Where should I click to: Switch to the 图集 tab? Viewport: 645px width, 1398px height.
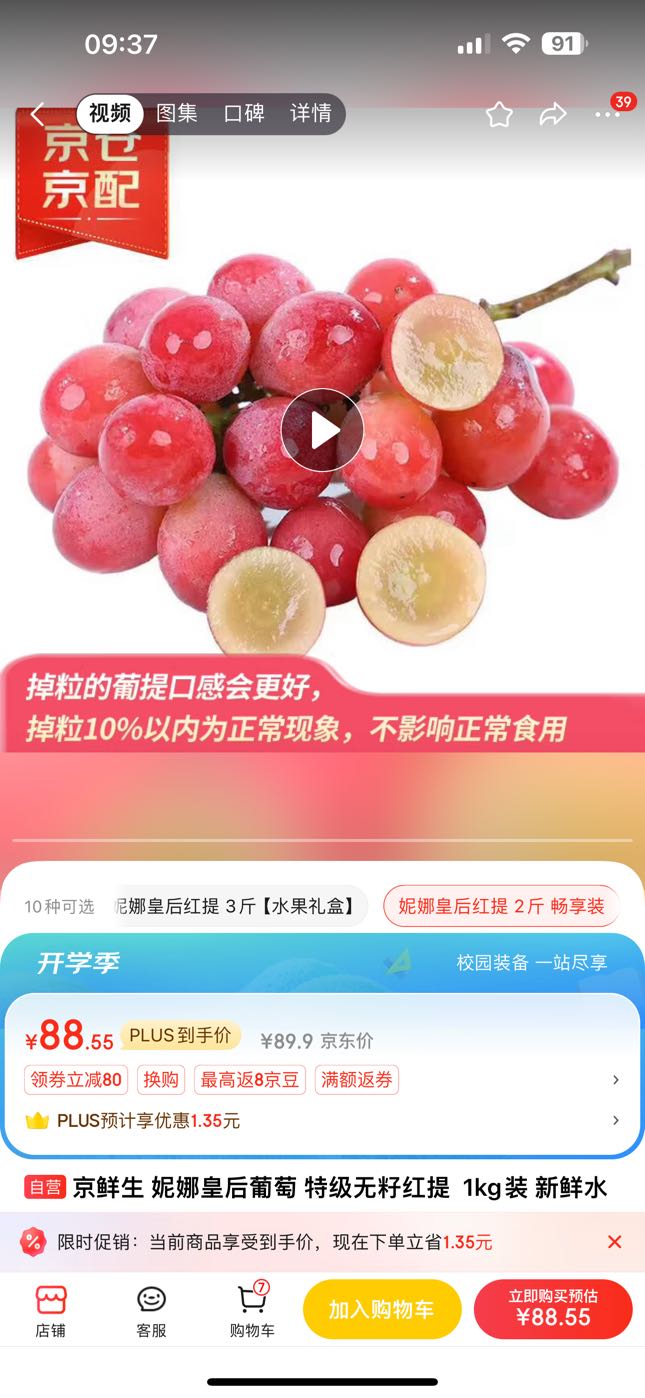pos(177,114)
